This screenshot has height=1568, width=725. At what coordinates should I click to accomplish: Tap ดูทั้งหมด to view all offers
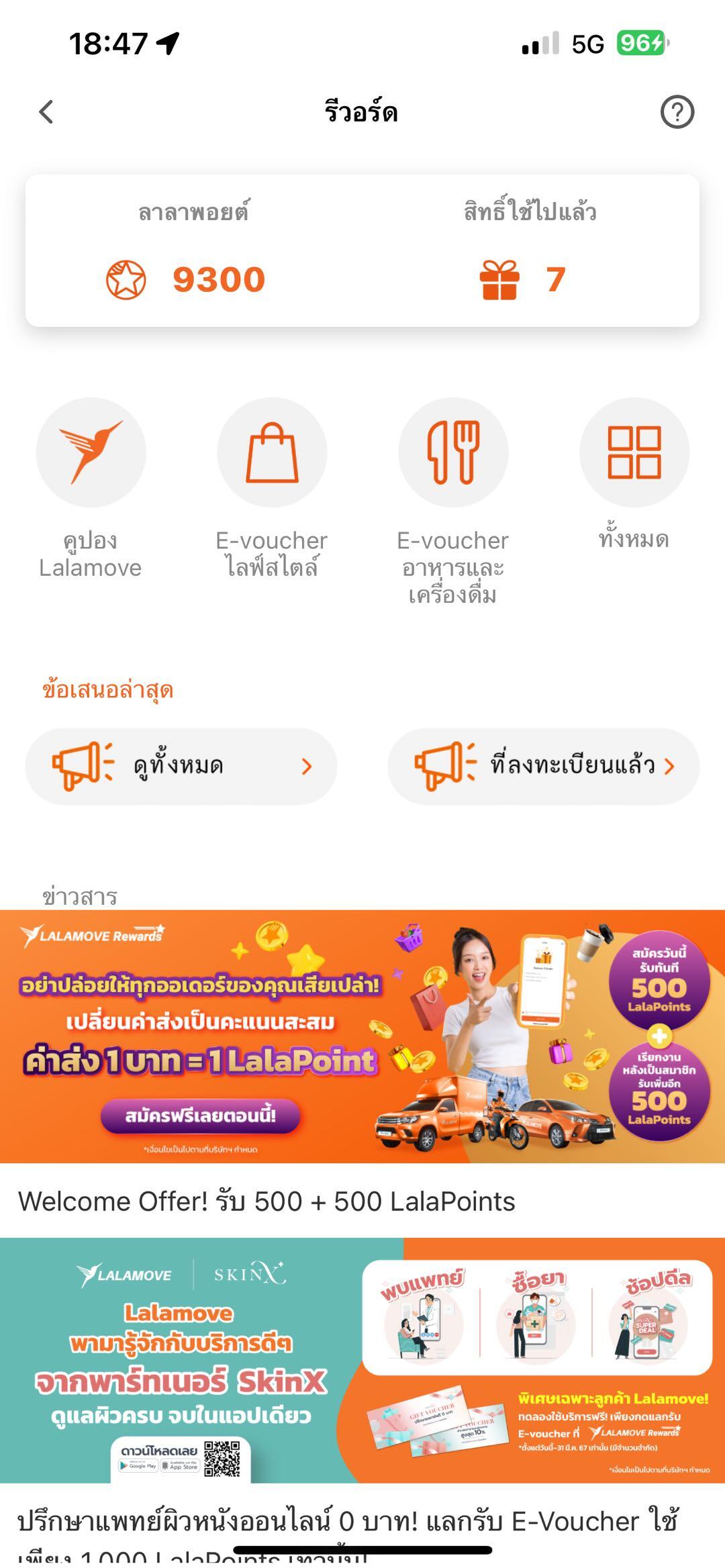pyautogui.click(x=181, y=766)
